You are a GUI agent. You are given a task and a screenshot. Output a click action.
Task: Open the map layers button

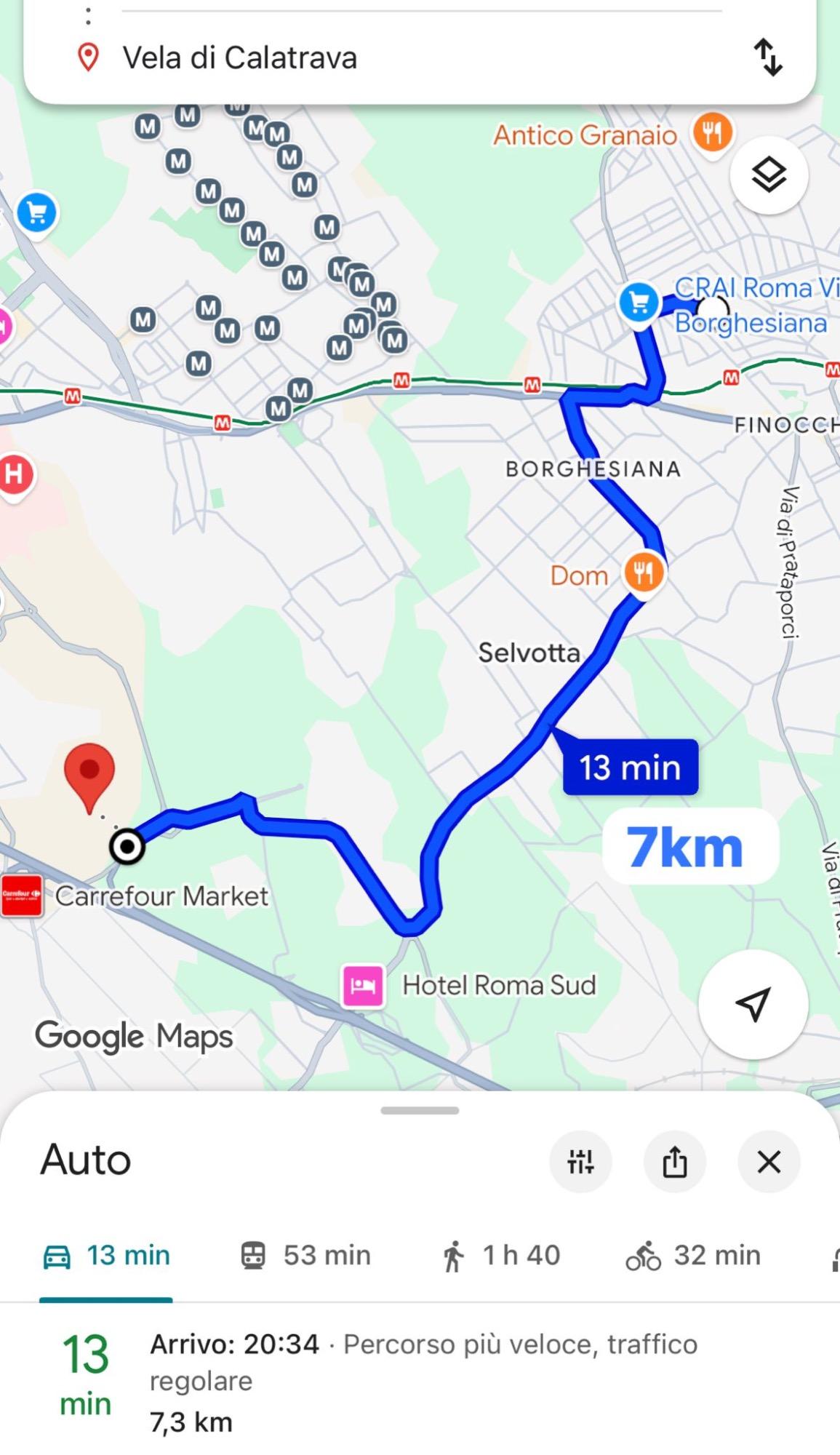coord(769,175)
